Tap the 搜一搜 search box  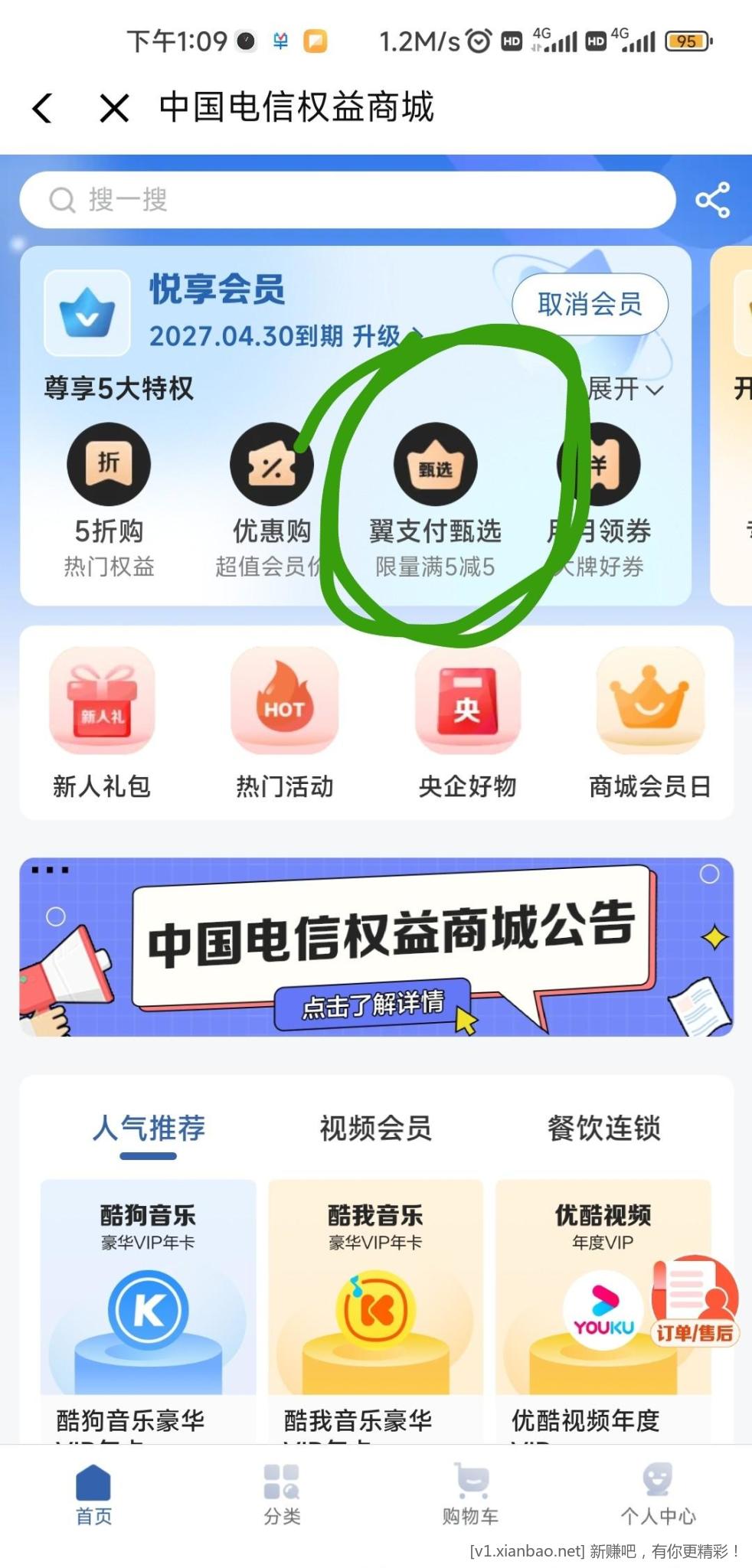(346, 200)
